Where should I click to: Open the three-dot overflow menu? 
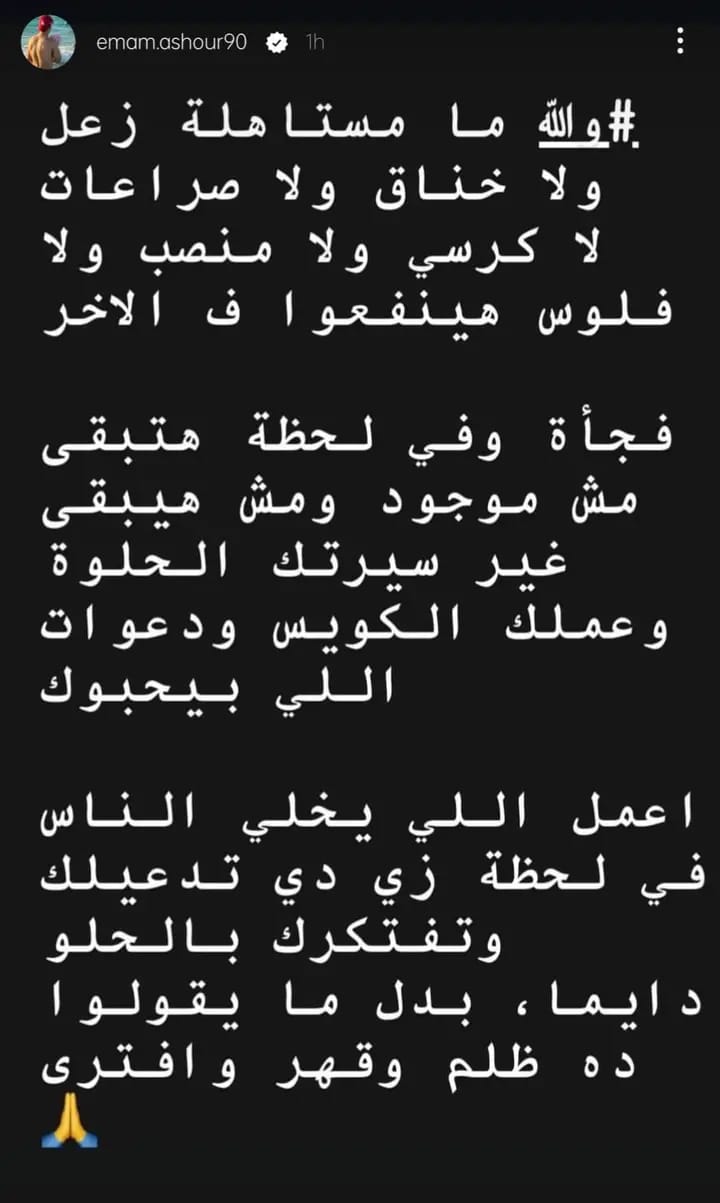click(x=680, y=41)
